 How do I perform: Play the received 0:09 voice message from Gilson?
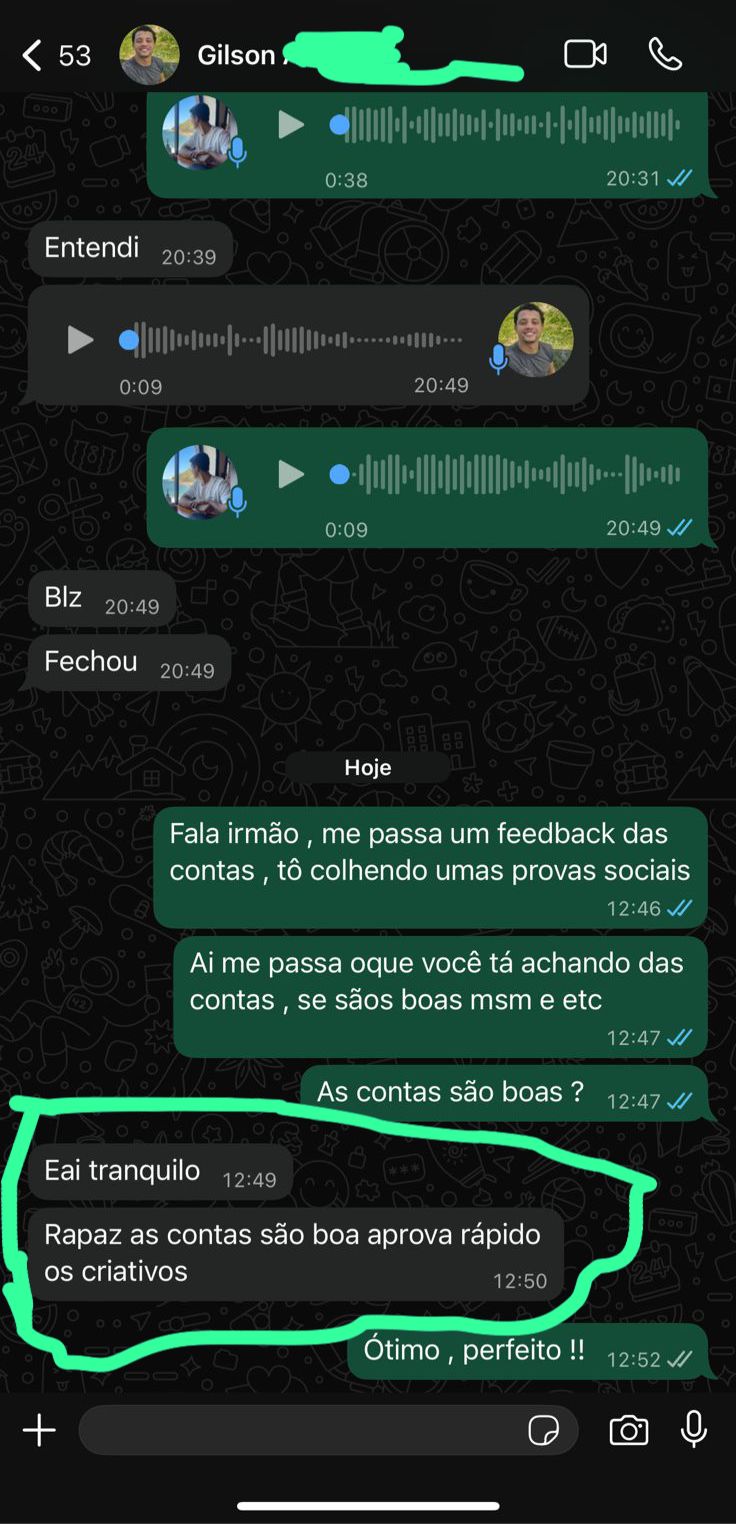[x=80, y=340]
